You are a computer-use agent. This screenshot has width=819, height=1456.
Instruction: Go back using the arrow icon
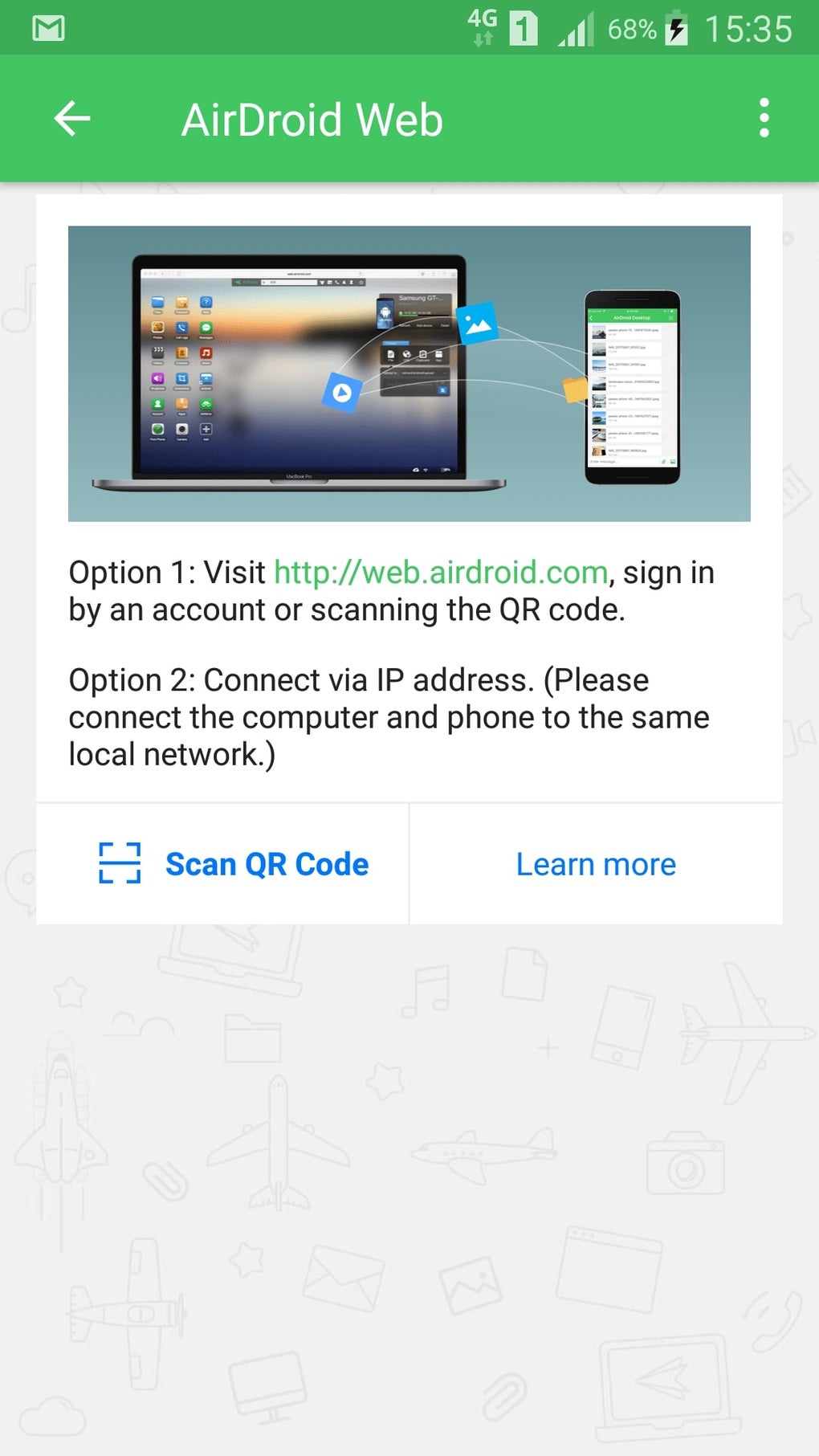click(72, 120)
